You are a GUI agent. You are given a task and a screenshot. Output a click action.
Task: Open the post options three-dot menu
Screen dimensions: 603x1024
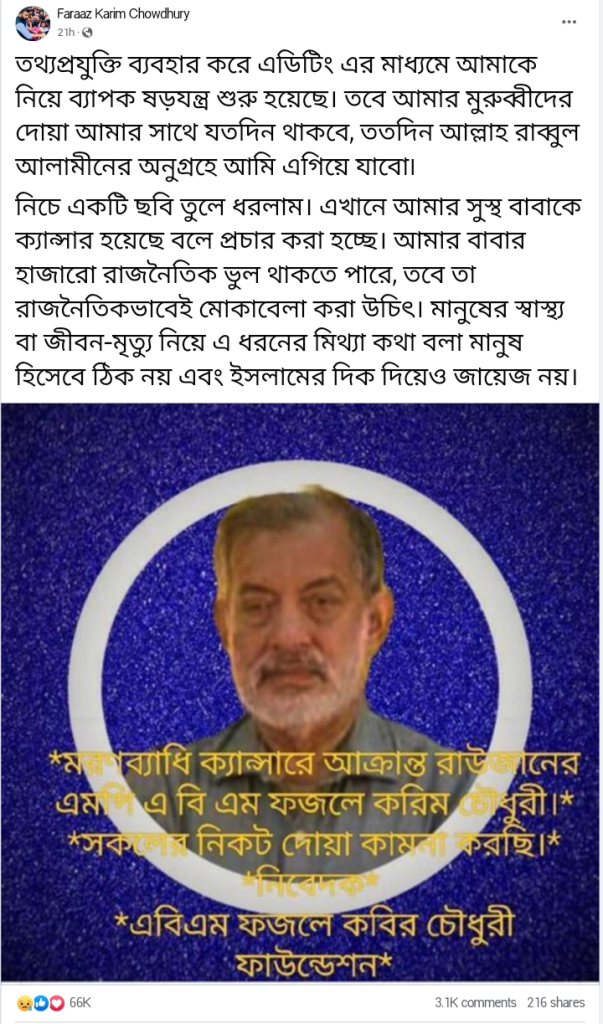point(569,20)
